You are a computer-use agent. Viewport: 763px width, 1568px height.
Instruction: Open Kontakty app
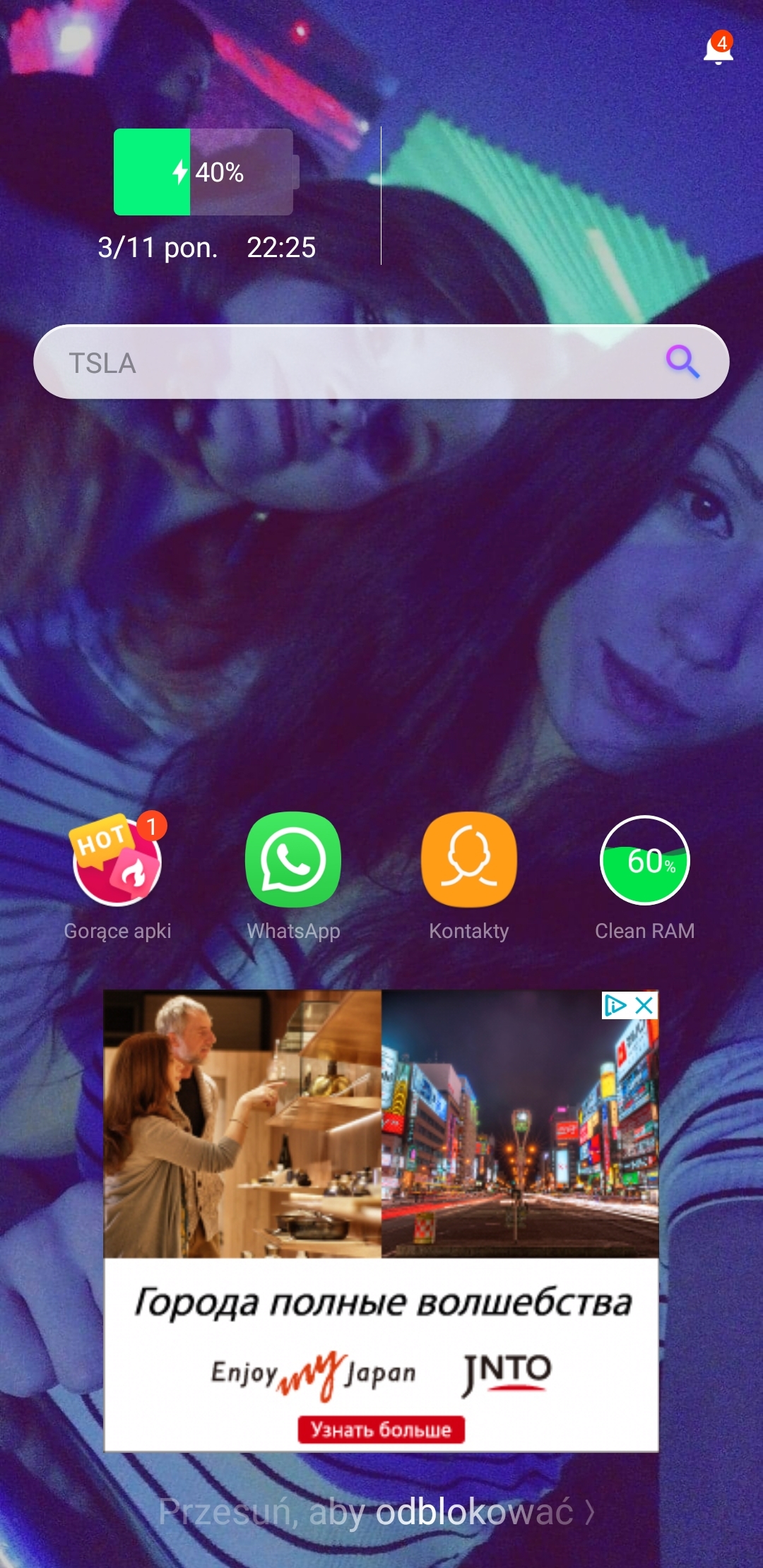(469, 860)
